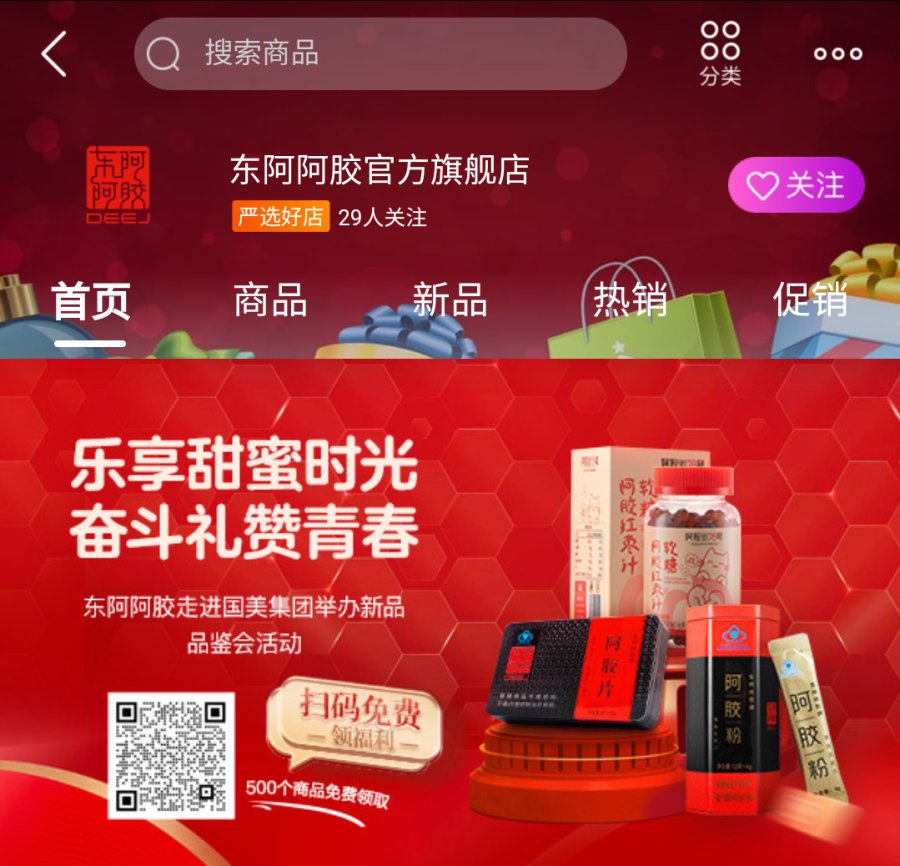The image size is (900, 866).
Task: Switch to the 商品 tab
Action: tap(270, 301)
